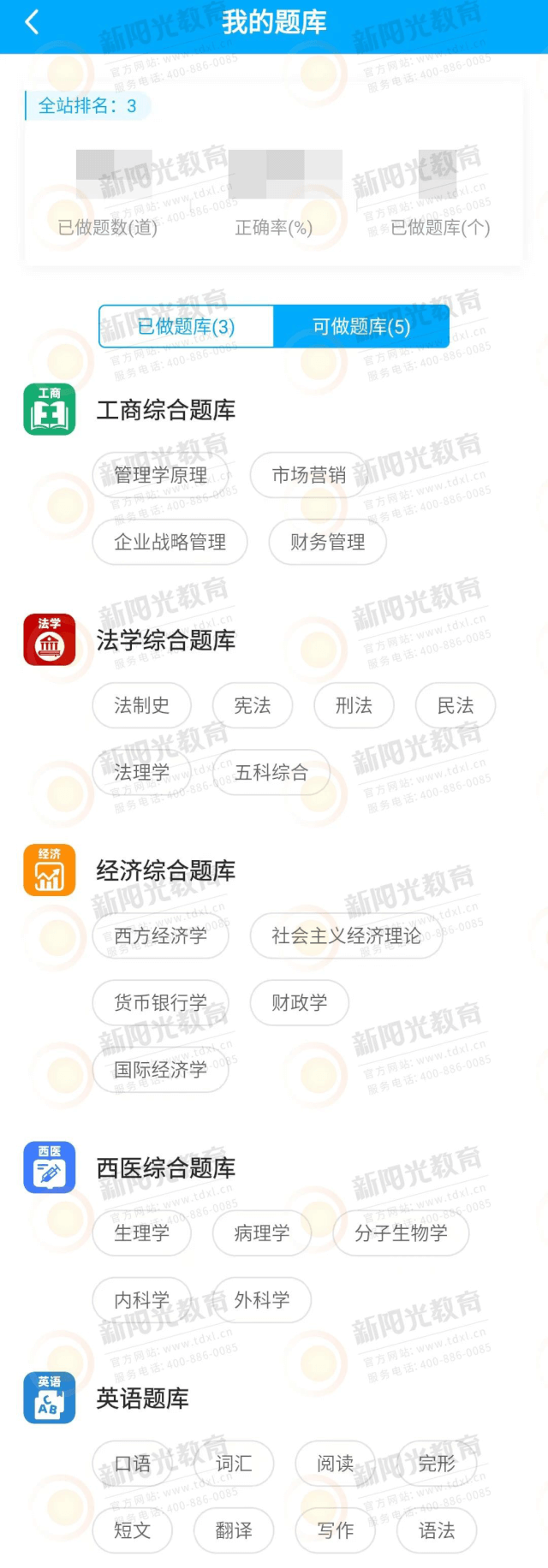The width and height of the screenshot is (548, 1568).
Task: Open 刑法 questions
Action: 354,705
